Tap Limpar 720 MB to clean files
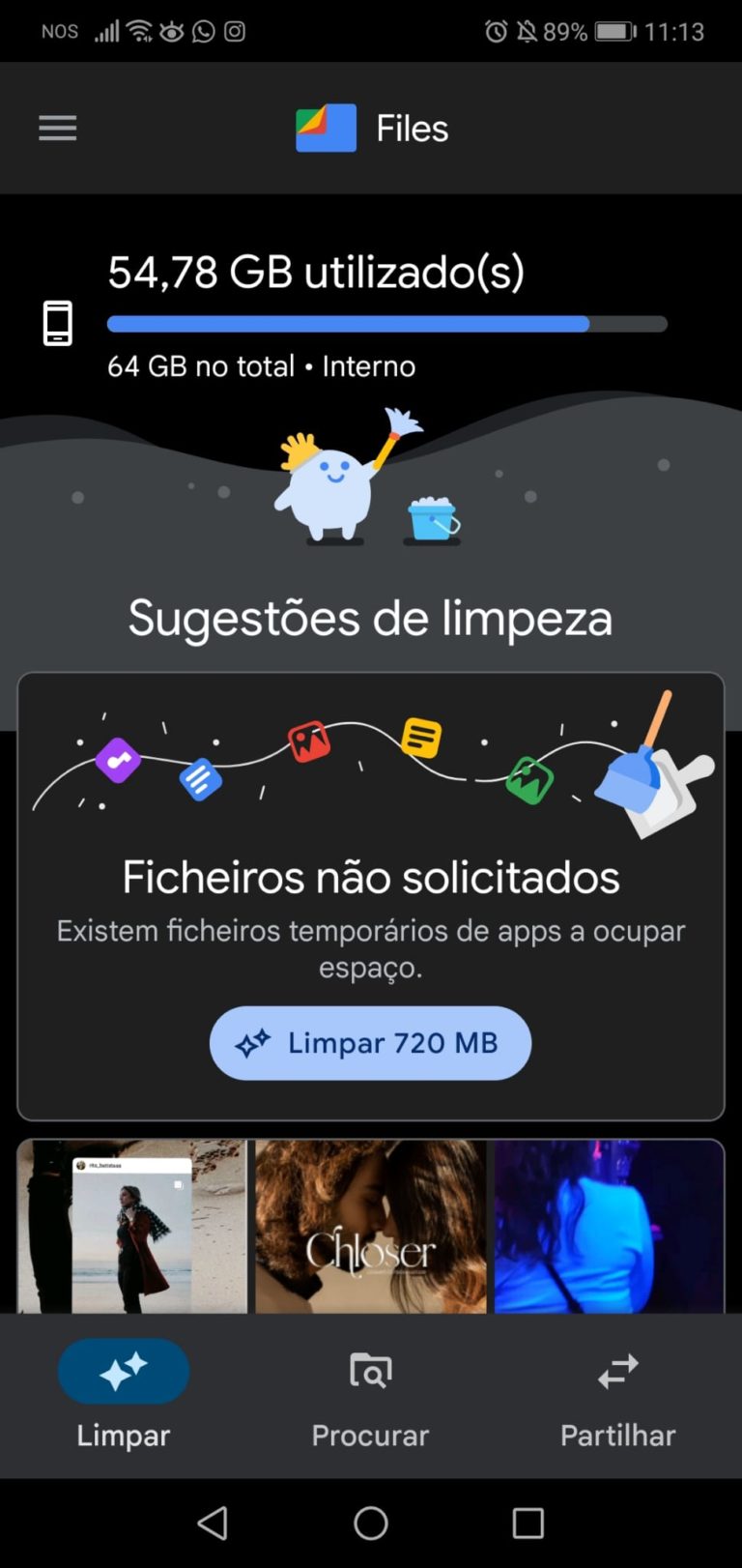This screenshot has height=1568, width=742. pyautogui.click(x=370, y=1043)
